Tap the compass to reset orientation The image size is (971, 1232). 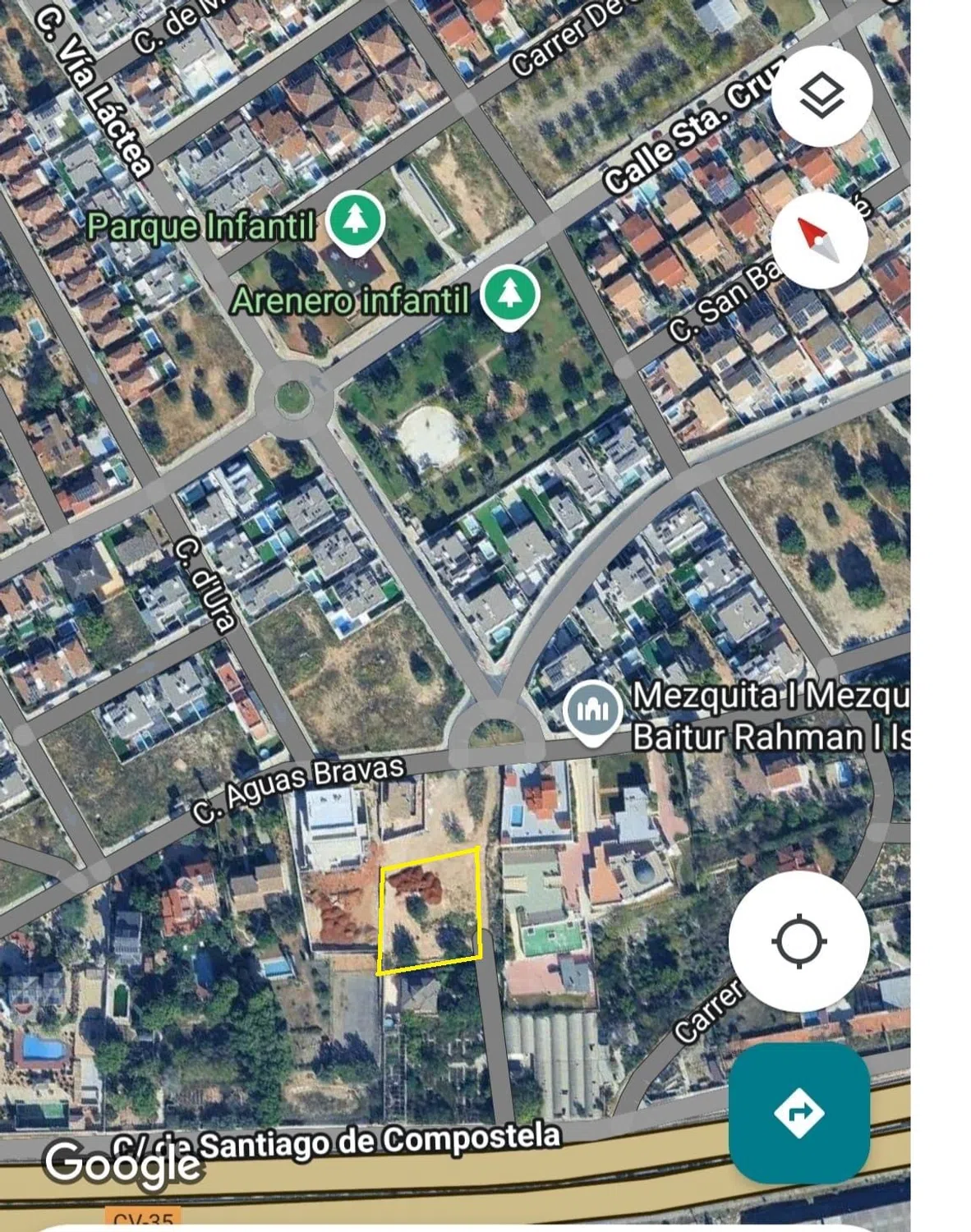(819, 240)
